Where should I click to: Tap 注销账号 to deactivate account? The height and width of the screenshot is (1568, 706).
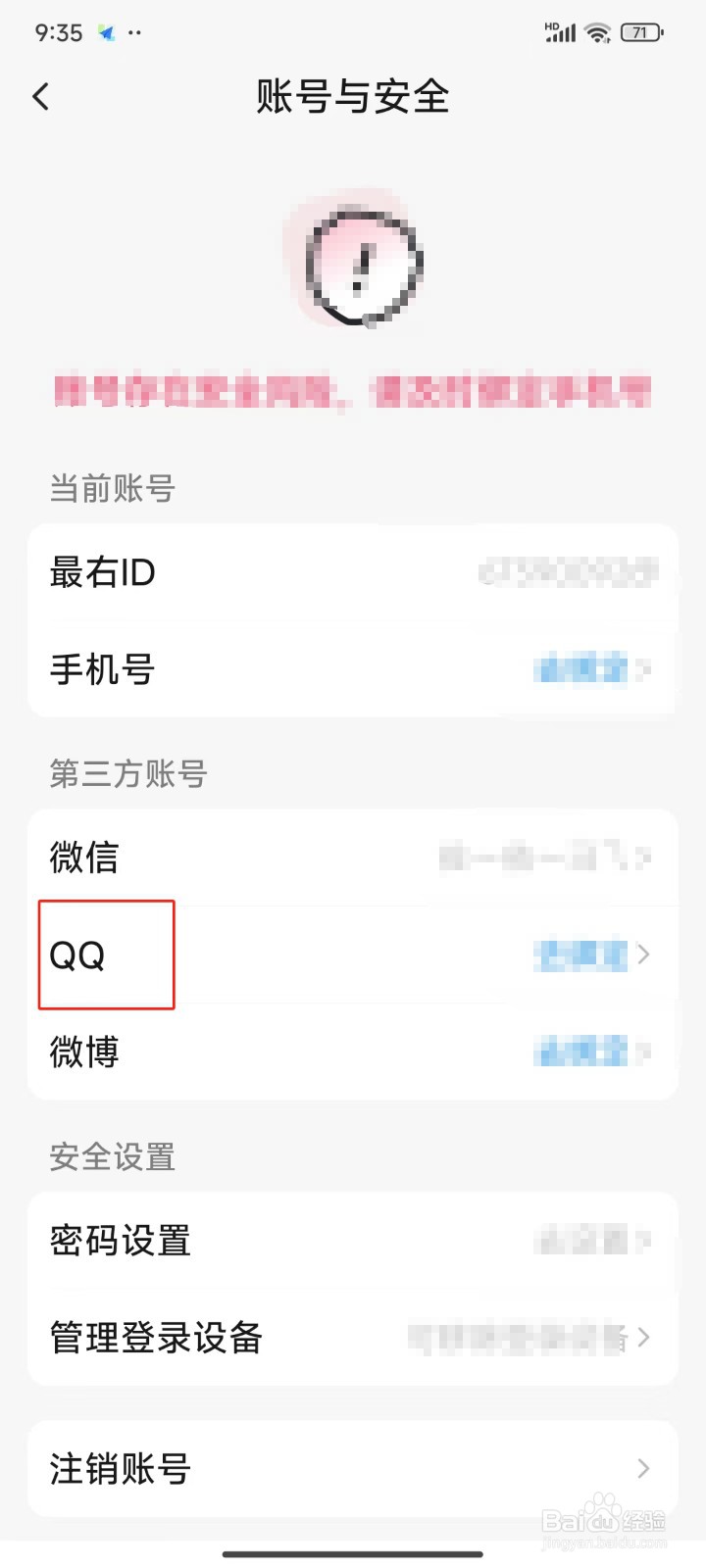point(353,1468)
